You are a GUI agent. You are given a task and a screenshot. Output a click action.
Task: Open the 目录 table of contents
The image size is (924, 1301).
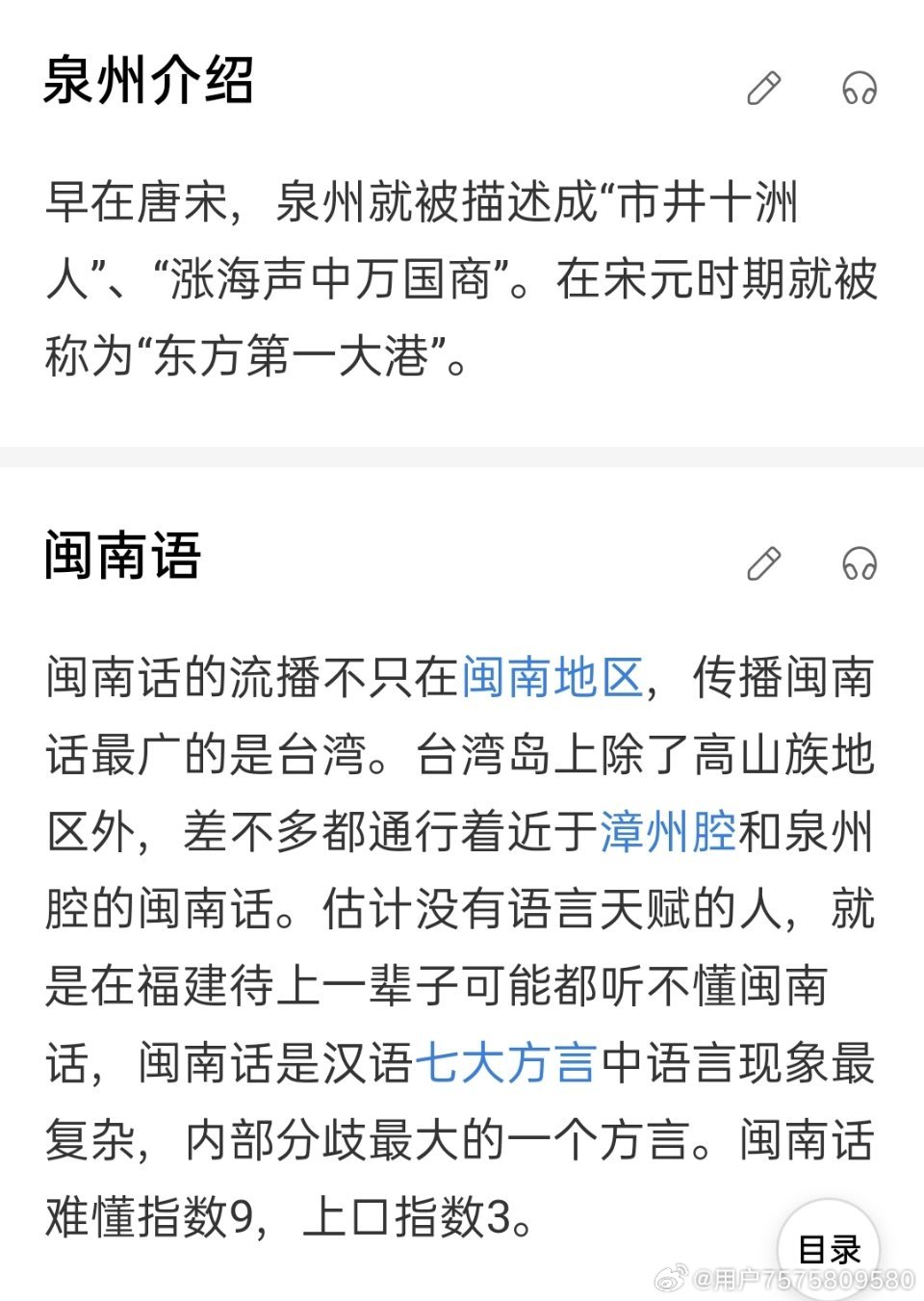click(x=829, y=1249)
